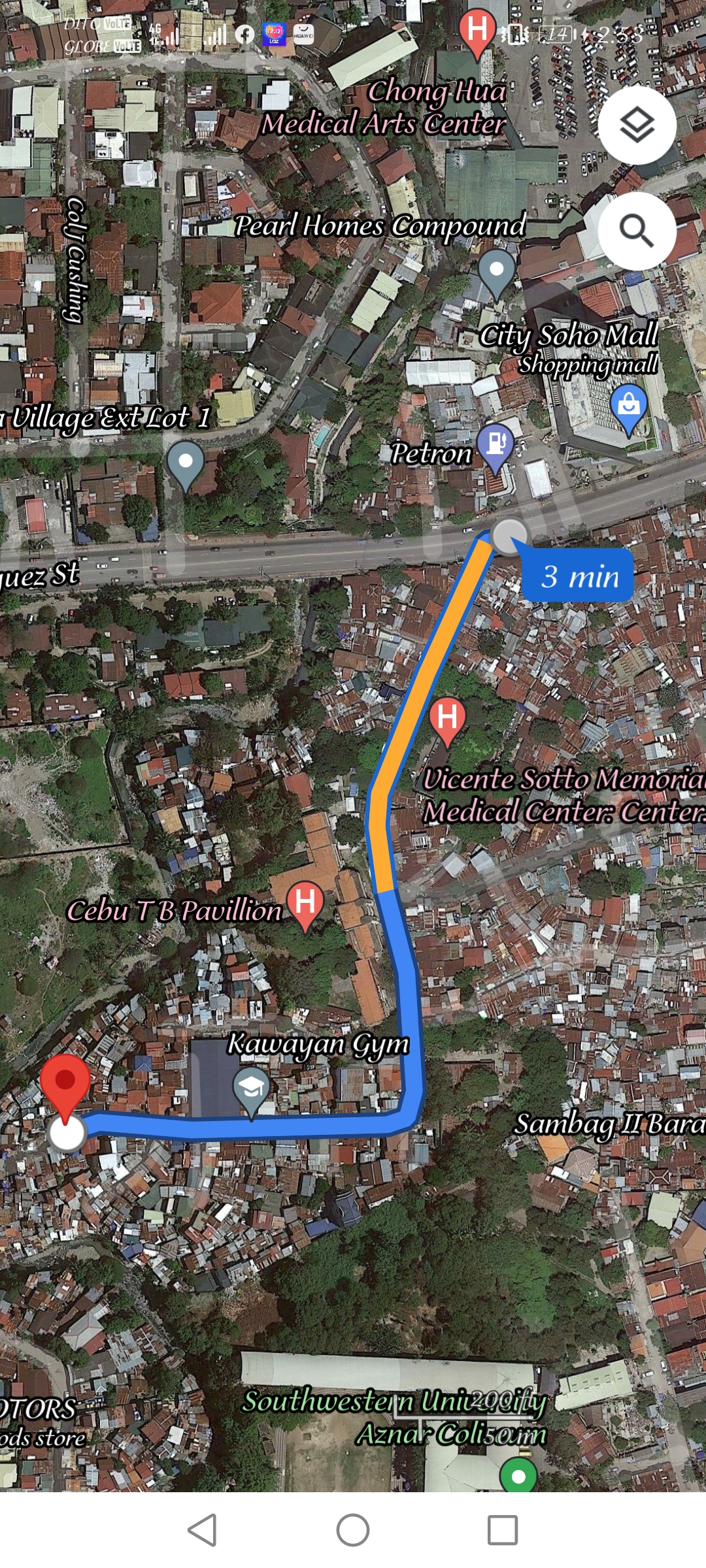
Task: Select the Chong Hua Medical Arts Center marker
Action: (x=477, y=31)
